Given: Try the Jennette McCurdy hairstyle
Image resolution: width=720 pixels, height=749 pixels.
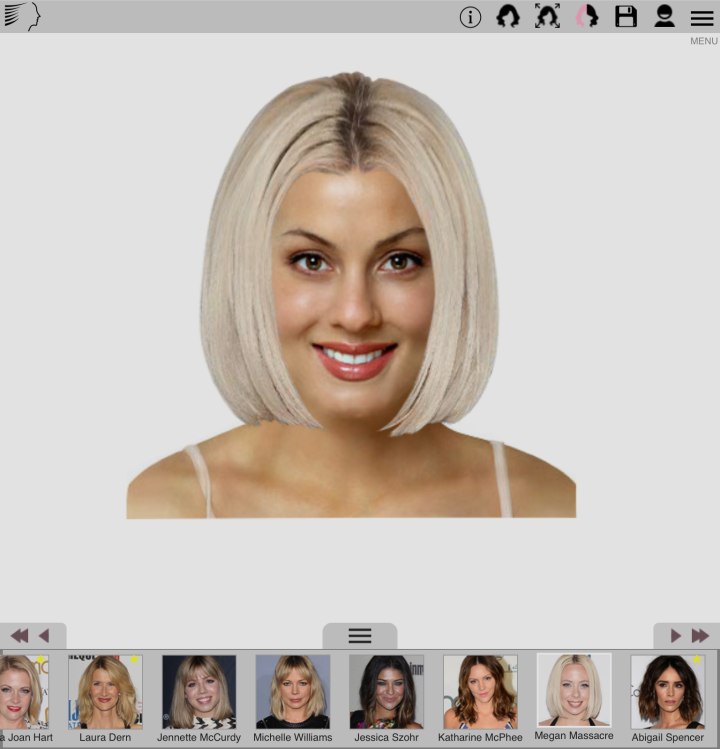Looking at the screenshot, I should coord(200,692).
